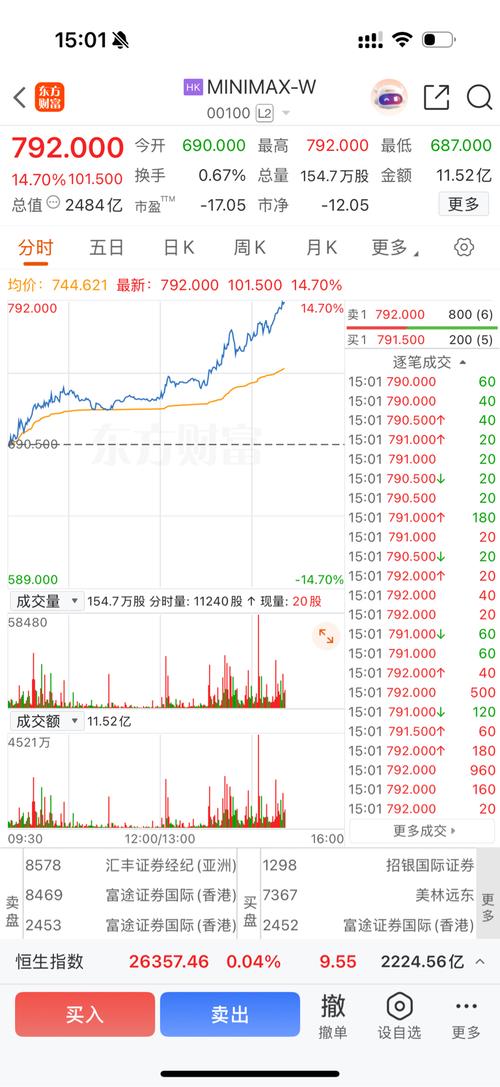Tap 买入 to buy the stock

(85, 1014)
